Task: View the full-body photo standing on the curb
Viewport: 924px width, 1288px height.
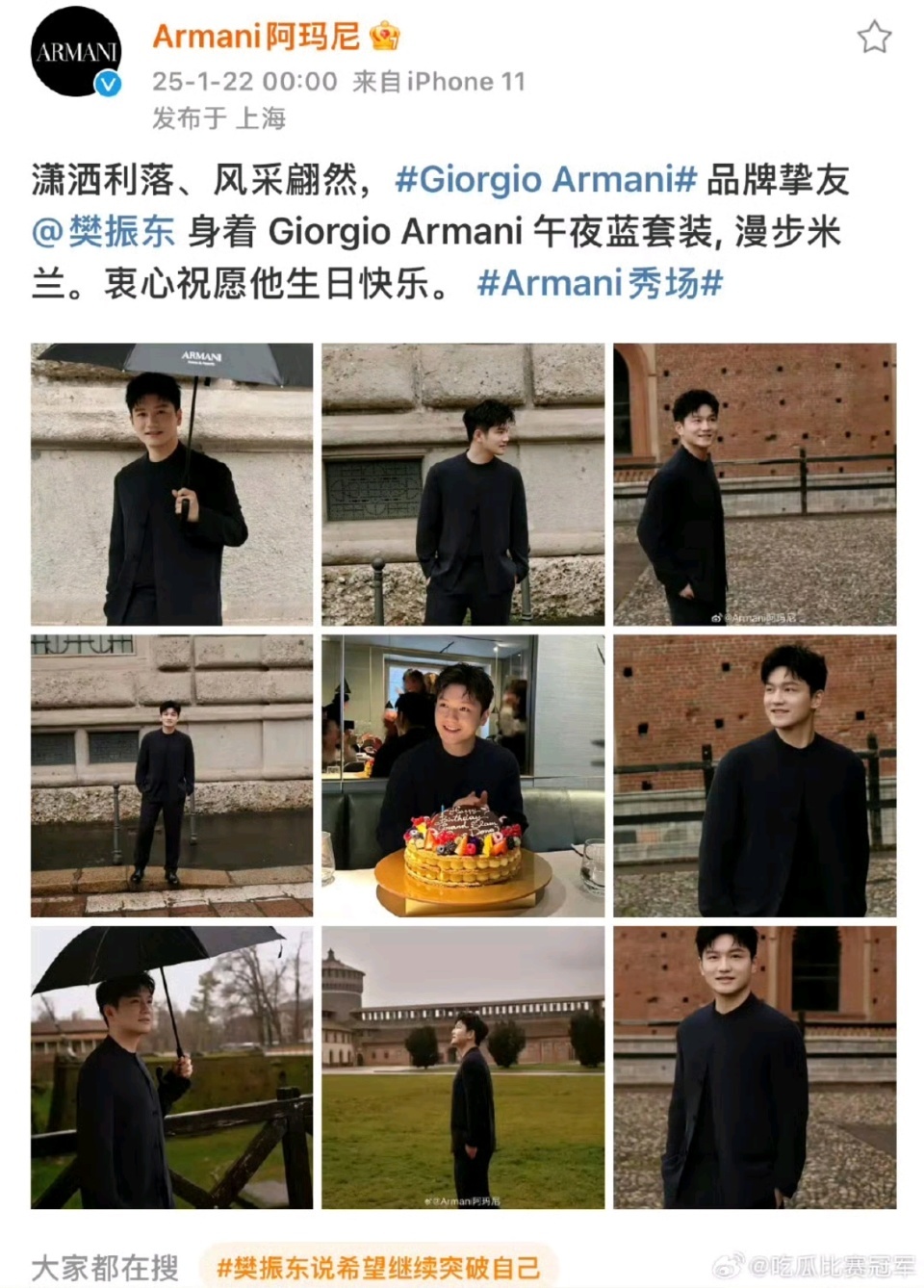Action: click(x=172, y=775)
